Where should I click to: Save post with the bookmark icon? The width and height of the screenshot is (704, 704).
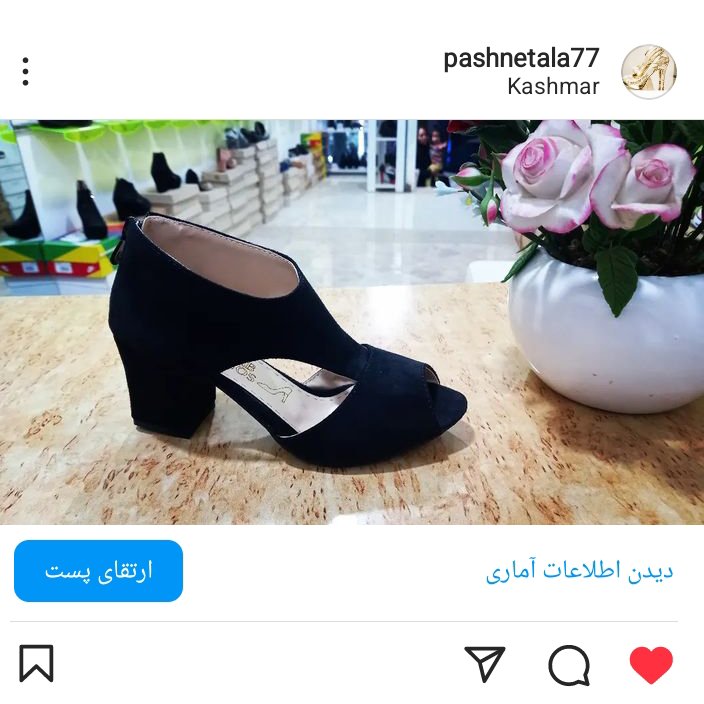point(36,664)
